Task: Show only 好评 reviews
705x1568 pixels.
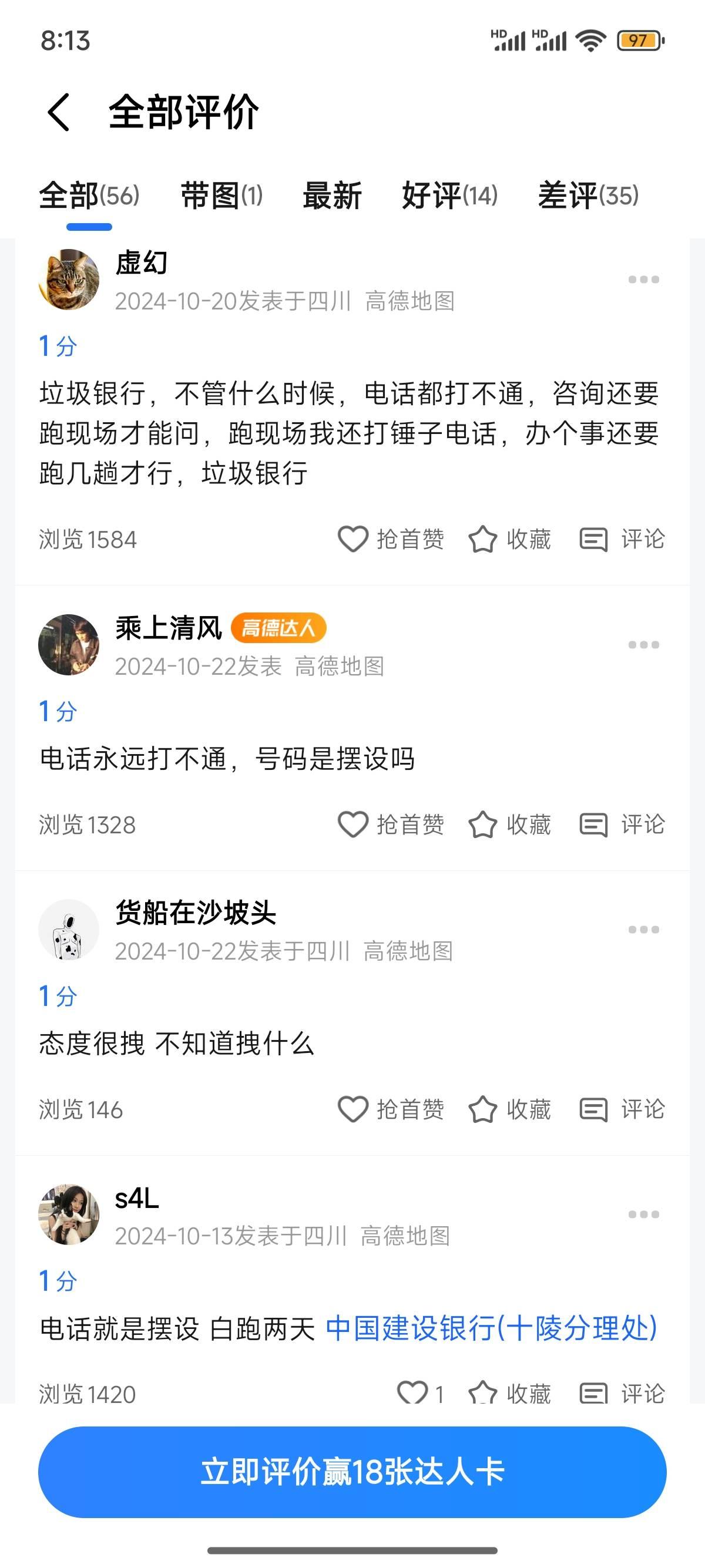Action: pyautogui.click(x=449, y=196)
